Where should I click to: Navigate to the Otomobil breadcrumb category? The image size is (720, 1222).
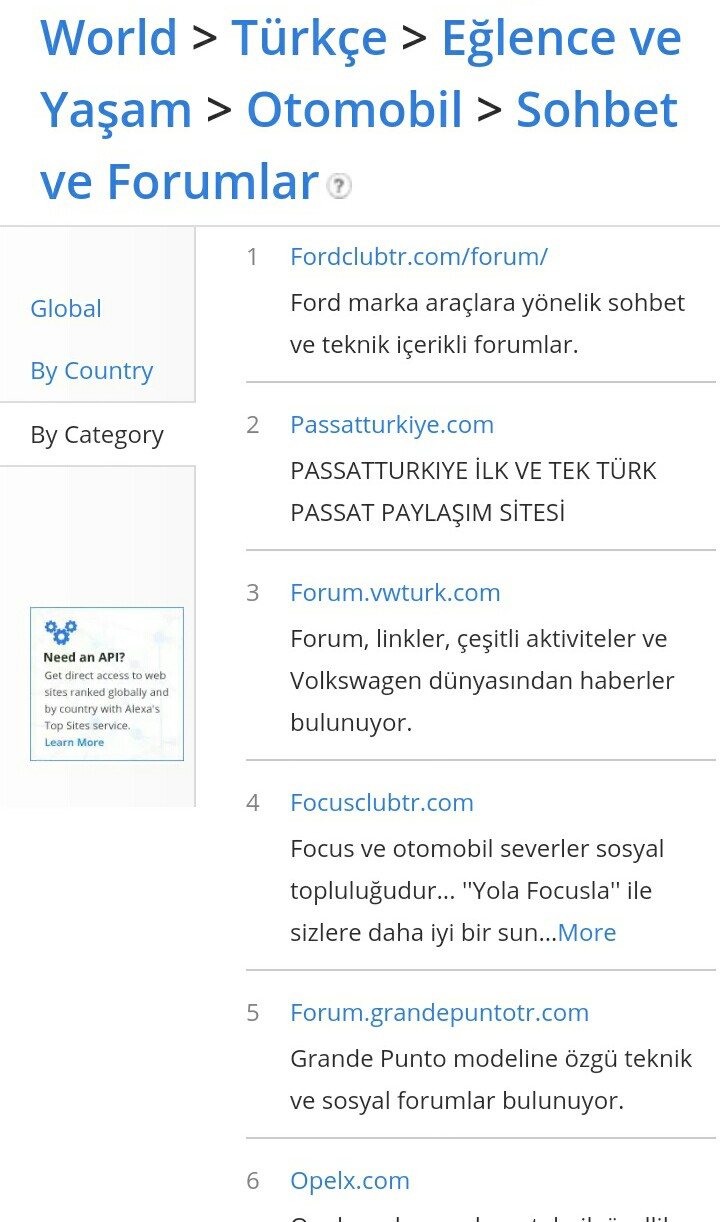(354, 110)
